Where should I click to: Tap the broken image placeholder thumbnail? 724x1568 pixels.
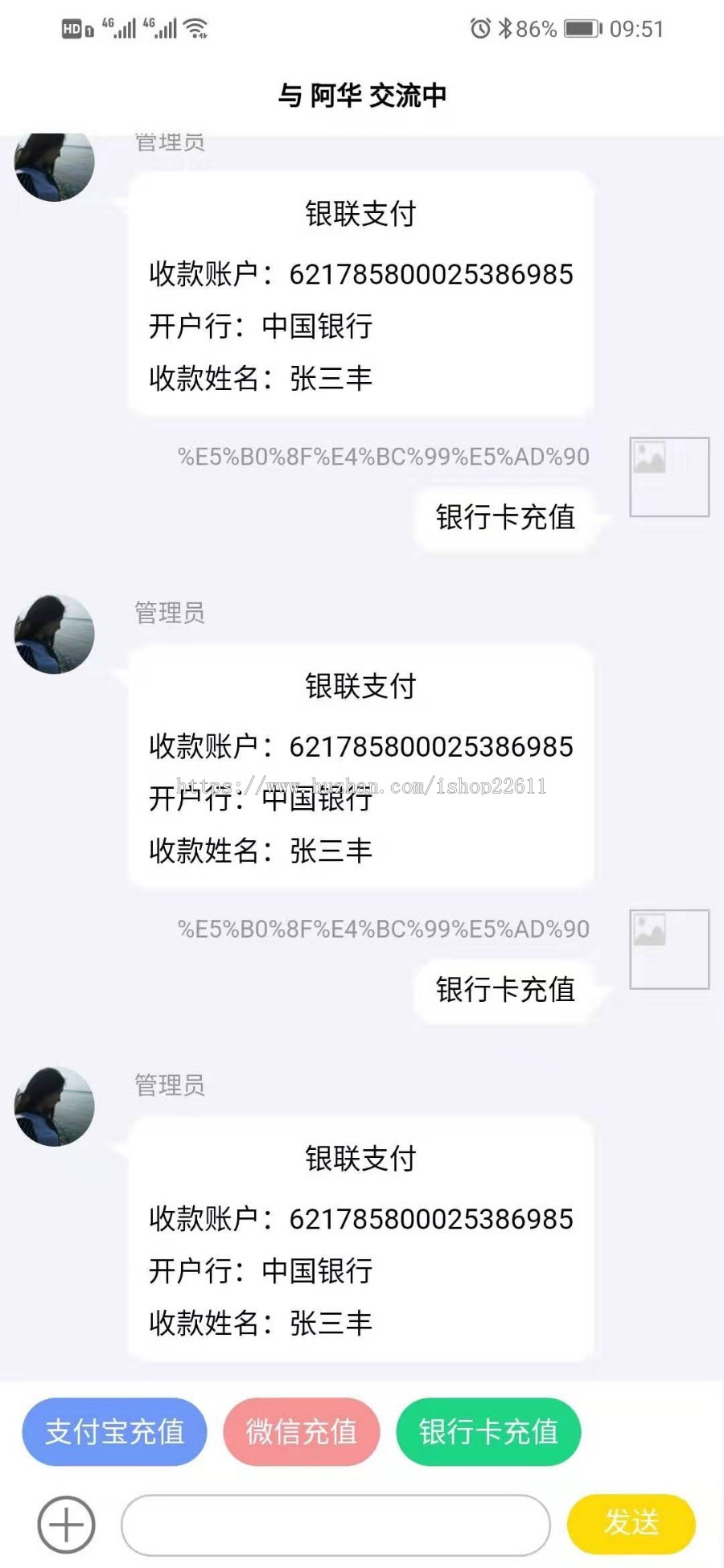coord(669,476)
